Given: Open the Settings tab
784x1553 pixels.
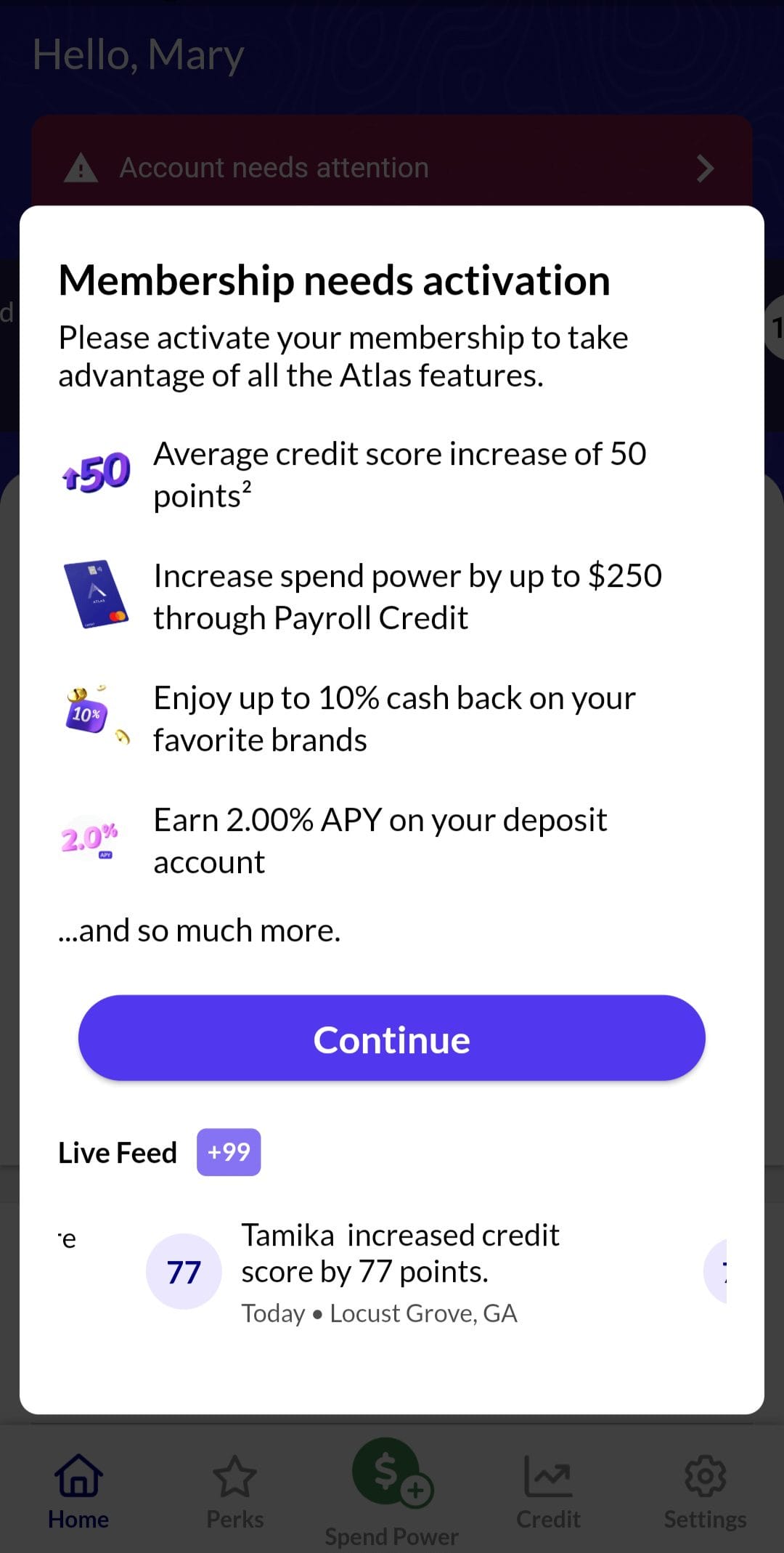Looking at the screenshot, I should (x=705, y=1492).
